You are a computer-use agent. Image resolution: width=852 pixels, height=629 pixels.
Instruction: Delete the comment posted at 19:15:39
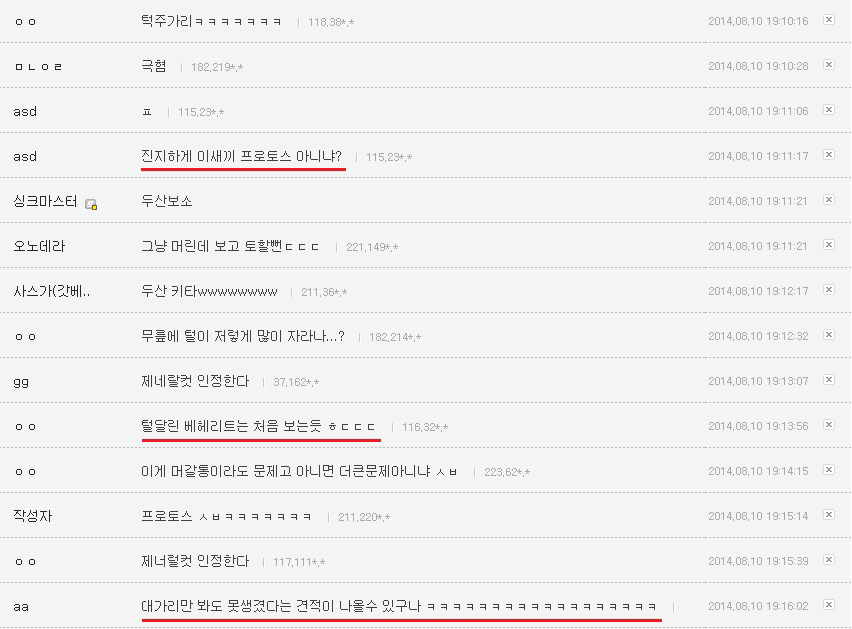tap(828, 560)
